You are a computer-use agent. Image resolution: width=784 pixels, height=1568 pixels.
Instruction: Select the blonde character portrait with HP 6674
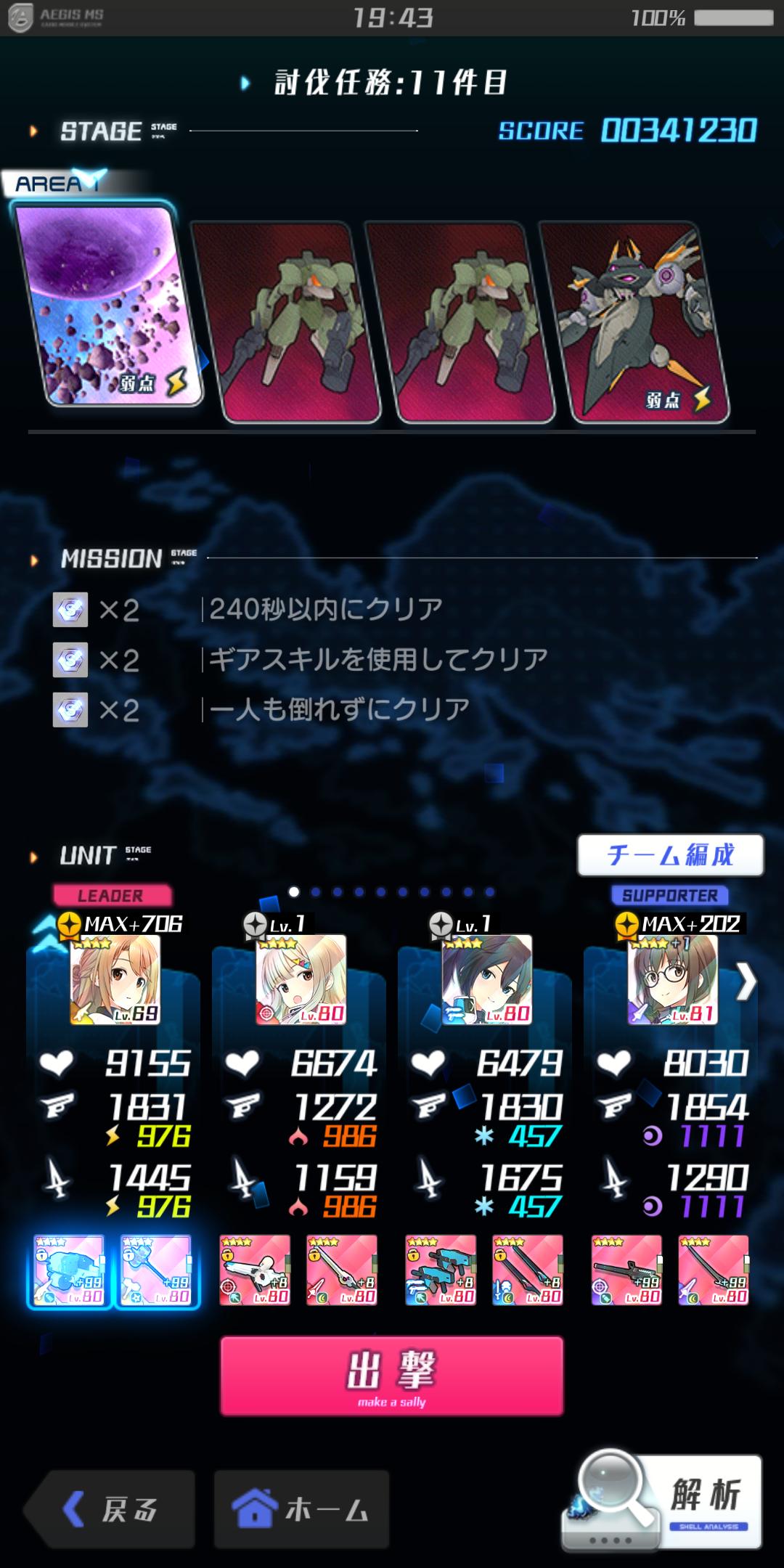[301, 979]
